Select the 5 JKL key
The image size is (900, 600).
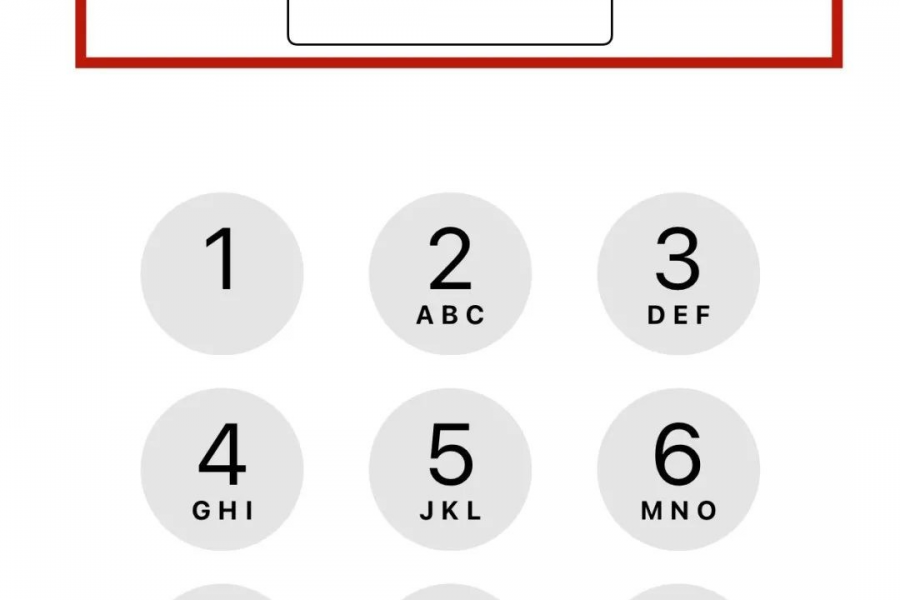click(450, 469)
